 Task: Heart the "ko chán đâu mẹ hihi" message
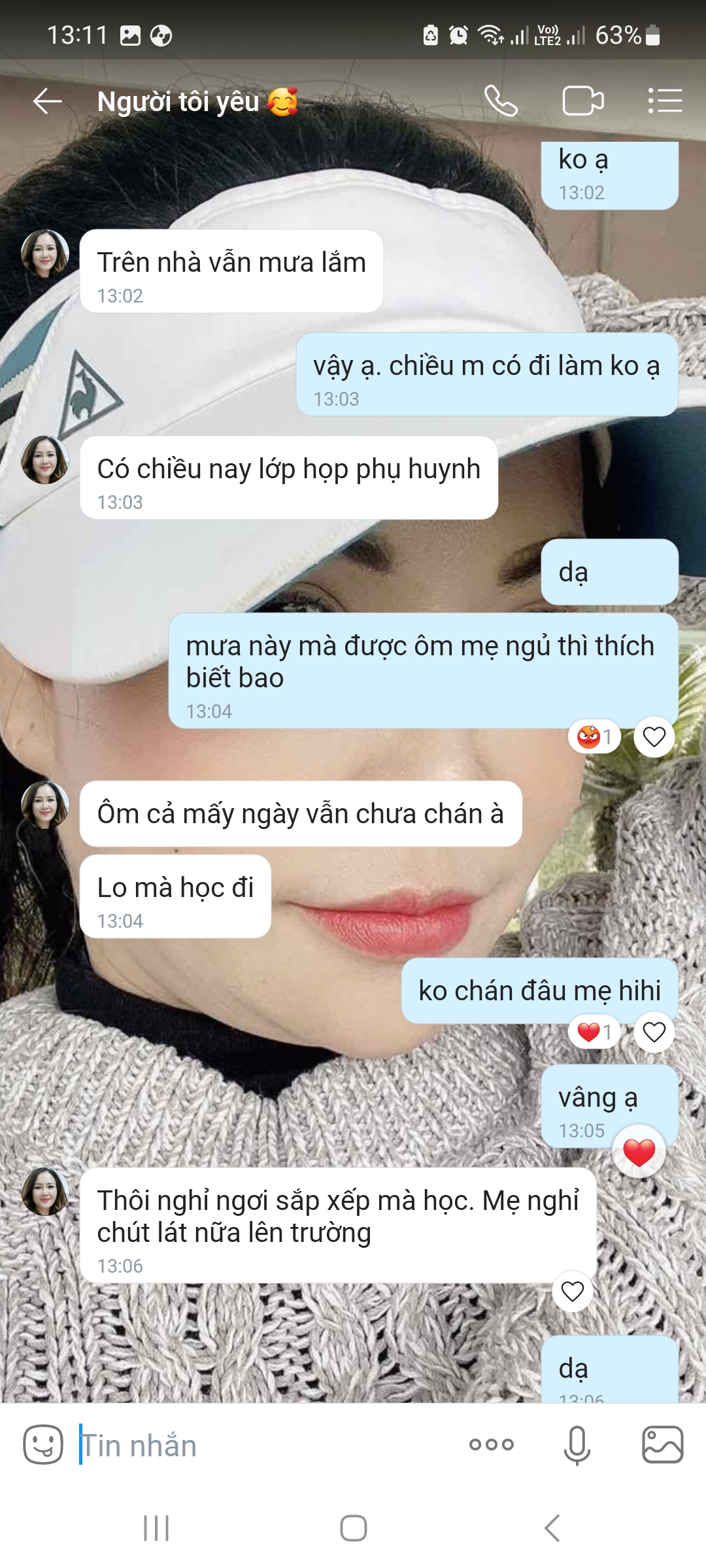(654, 1032)
